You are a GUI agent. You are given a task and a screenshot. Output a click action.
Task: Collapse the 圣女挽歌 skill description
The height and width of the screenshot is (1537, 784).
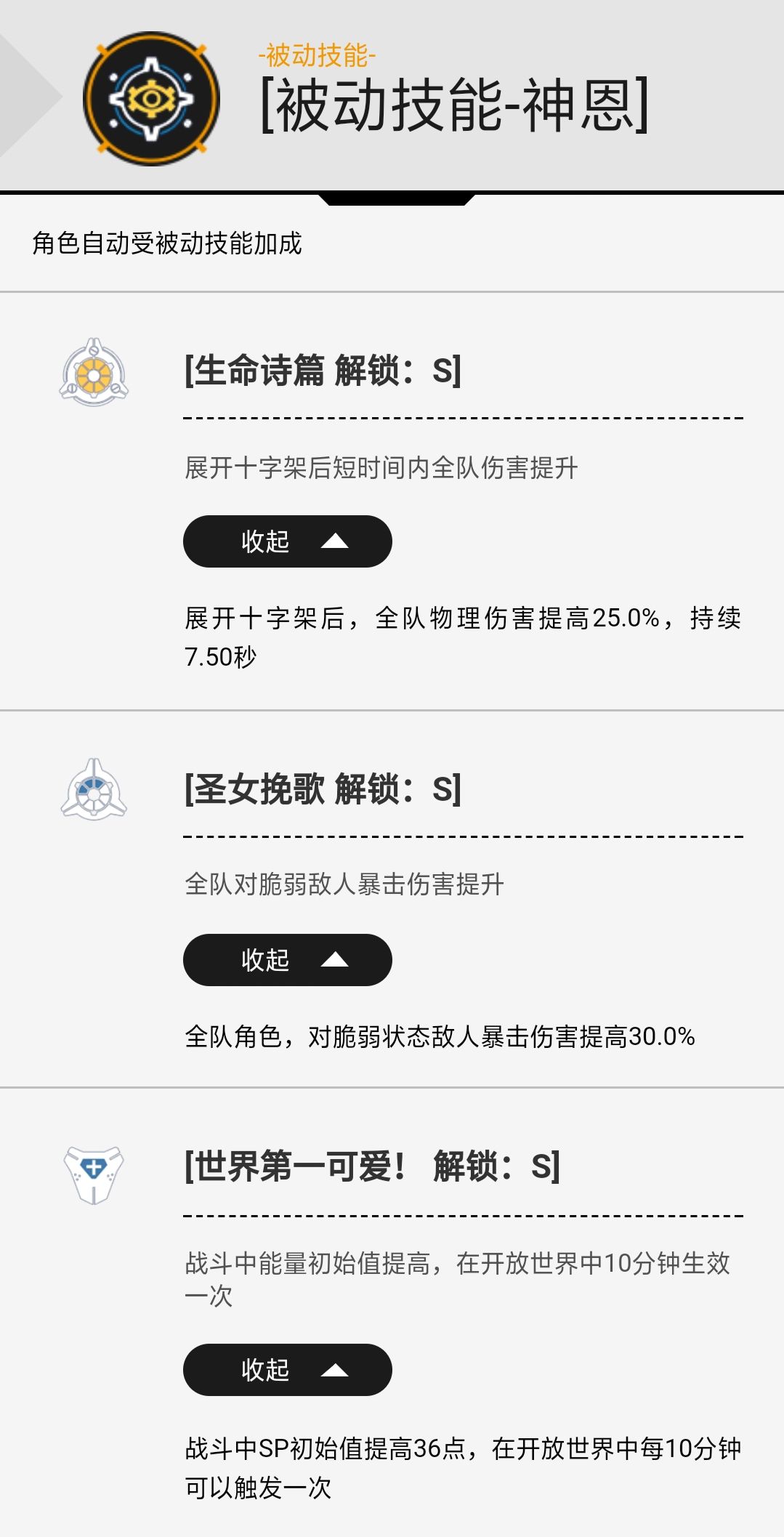coord(288,959)
